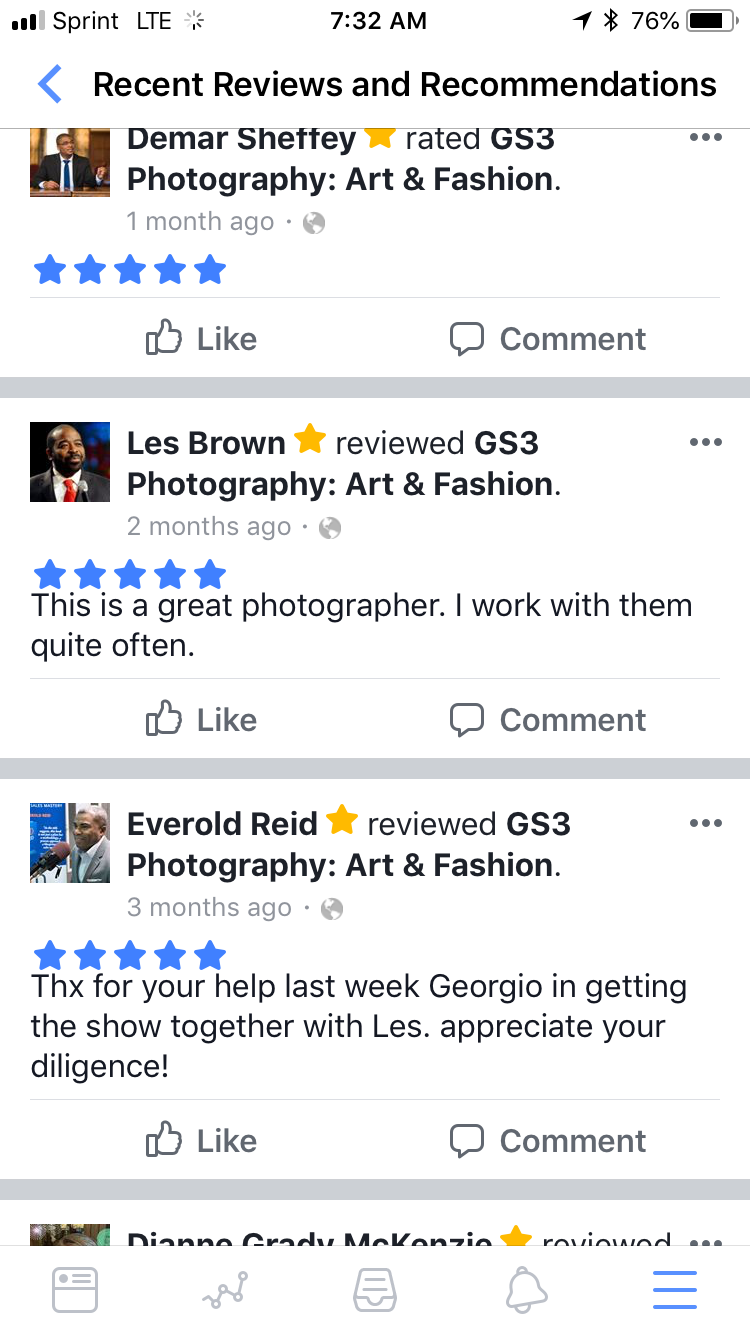Open the insights graph tab
This screenshot has height=1334, width=750.
click(x=225, y=1290)
